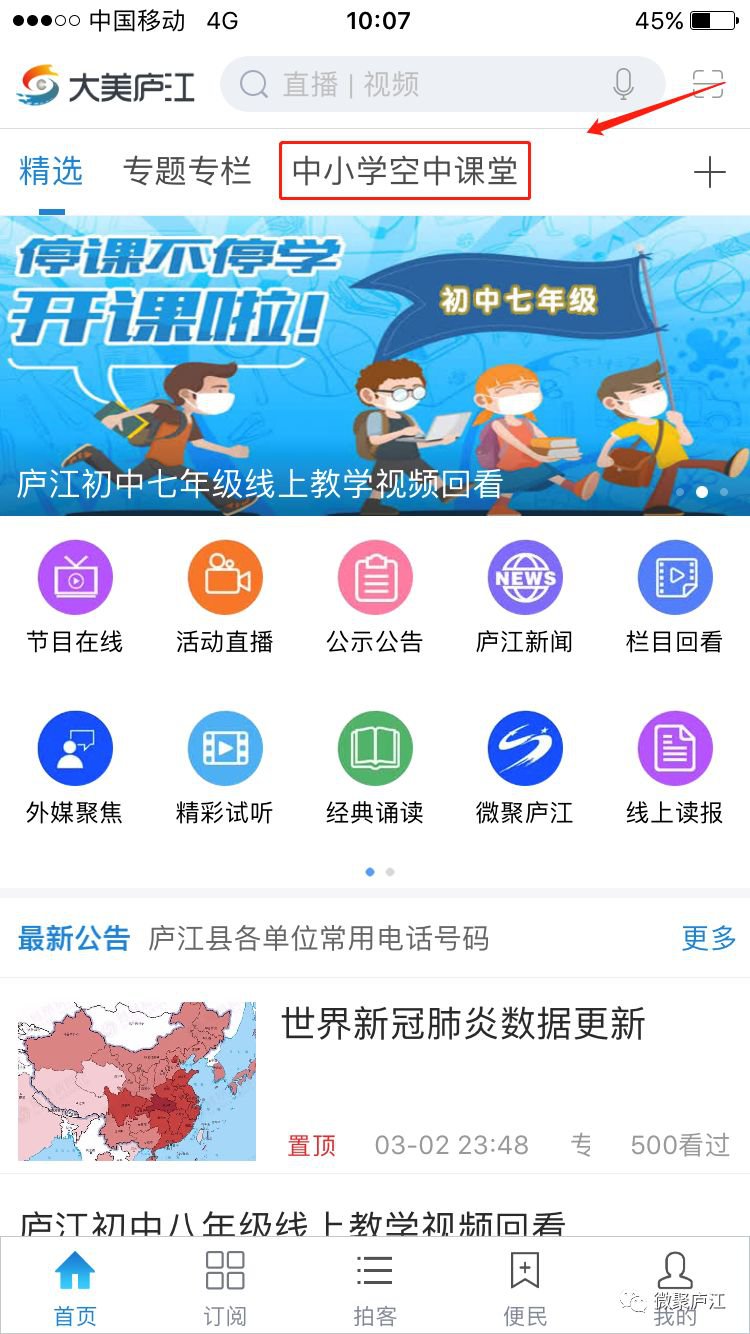This screenshot has height=1334, width=750.
Task: Tap the microphone voice search icon
Action: coord(624,85)
